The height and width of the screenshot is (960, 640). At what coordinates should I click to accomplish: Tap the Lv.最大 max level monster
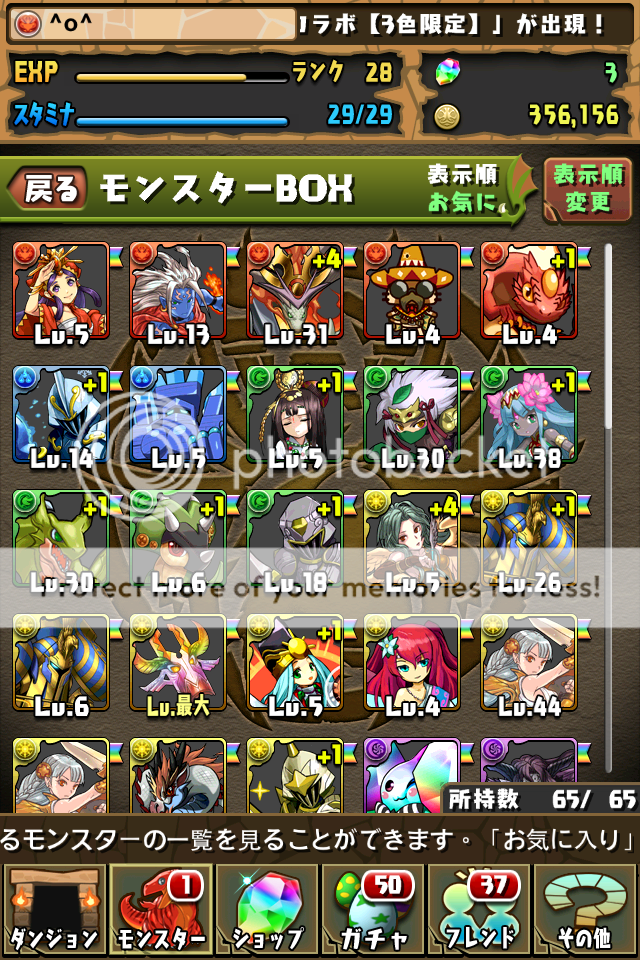coord(177,663)
